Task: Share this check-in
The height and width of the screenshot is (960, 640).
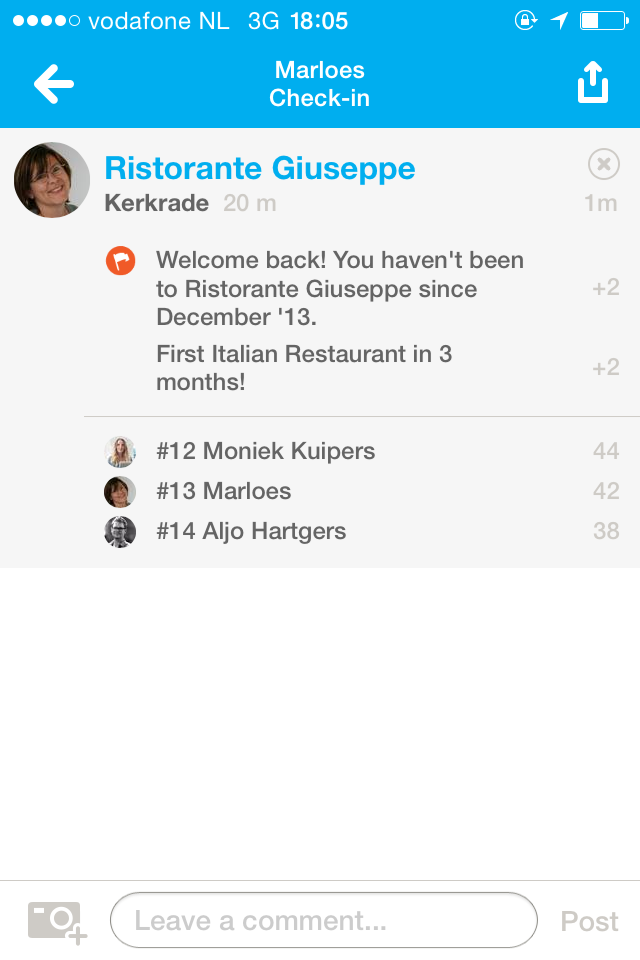Action: [593, 83]
